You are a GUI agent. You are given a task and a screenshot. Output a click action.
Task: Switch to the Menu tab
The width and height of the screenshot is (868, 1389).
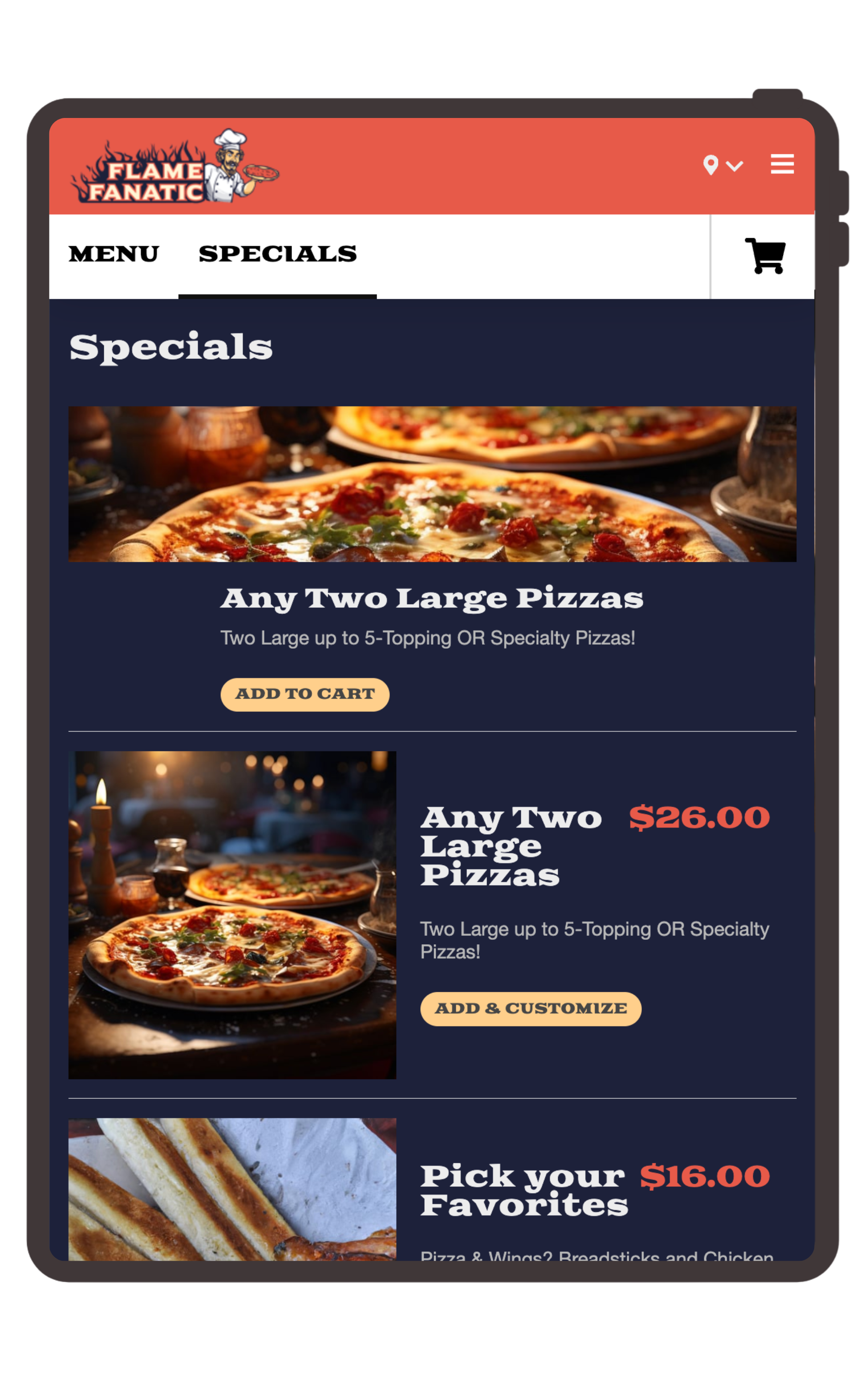[x=114, y=254]
